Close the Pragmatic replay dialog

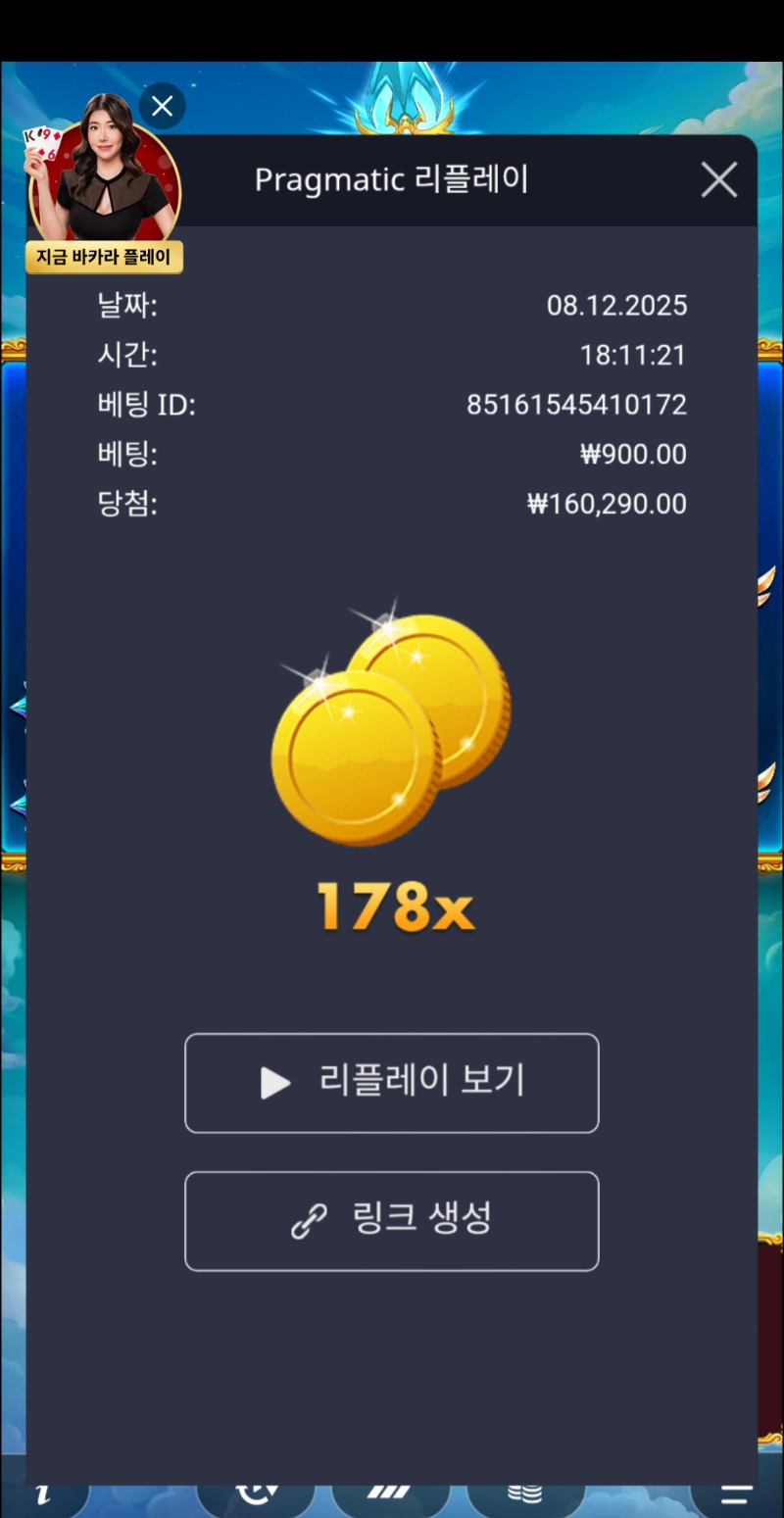pos(718,179)
